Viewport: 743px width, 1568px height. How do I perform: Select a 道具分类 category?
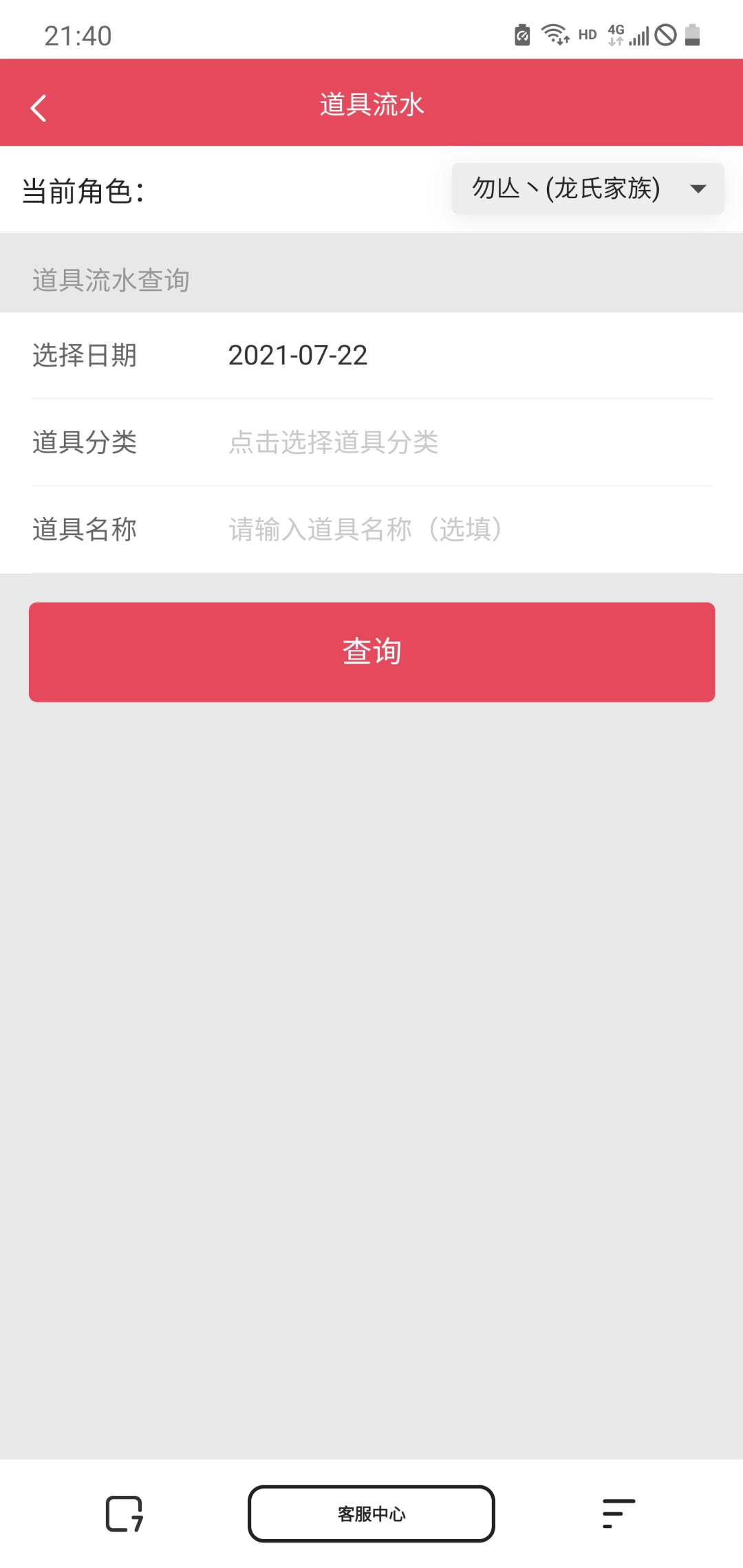coord(333,442)
